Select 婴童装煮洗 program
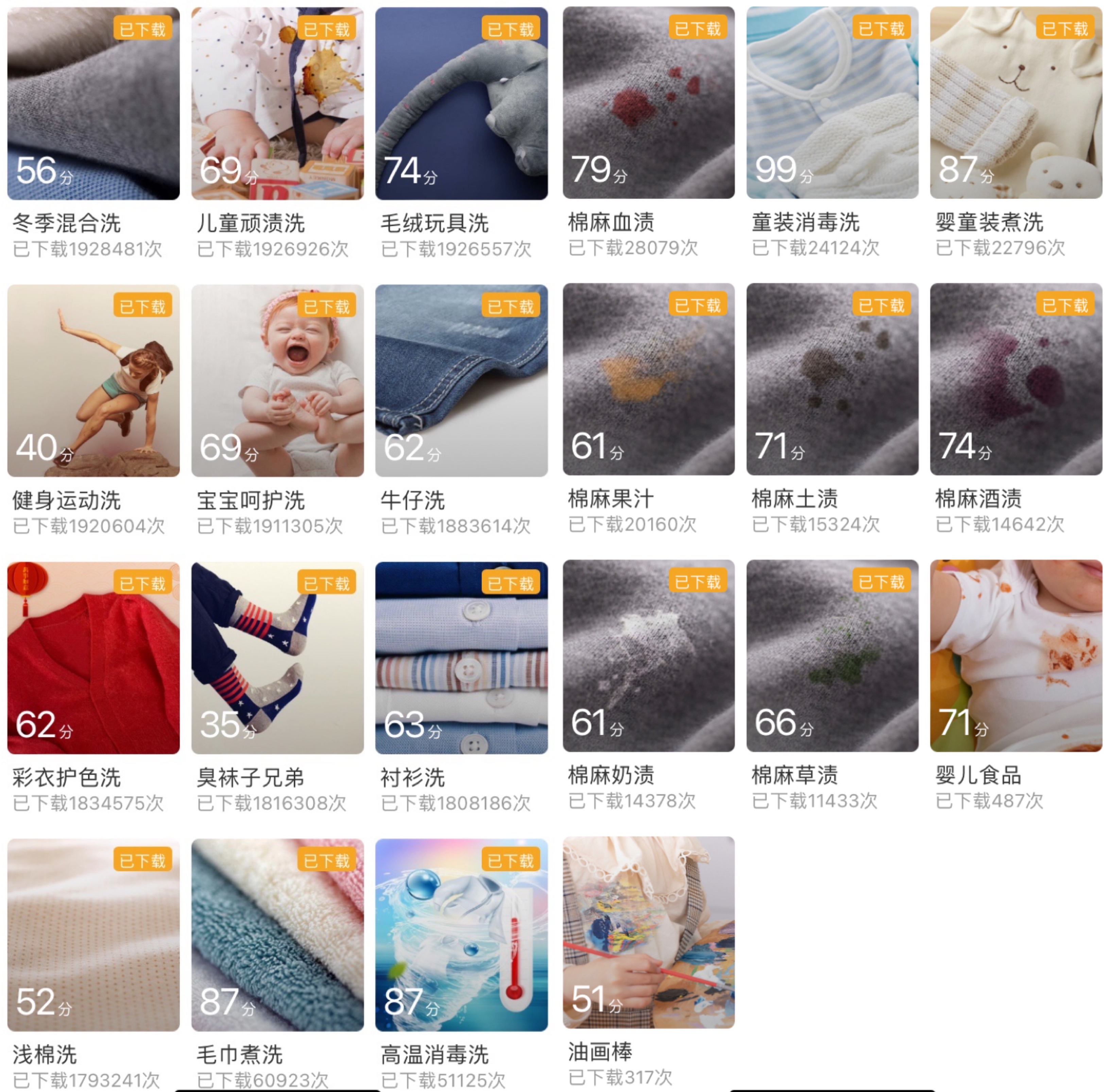Screen dimensions: 1110x1092 (1016, 103)
